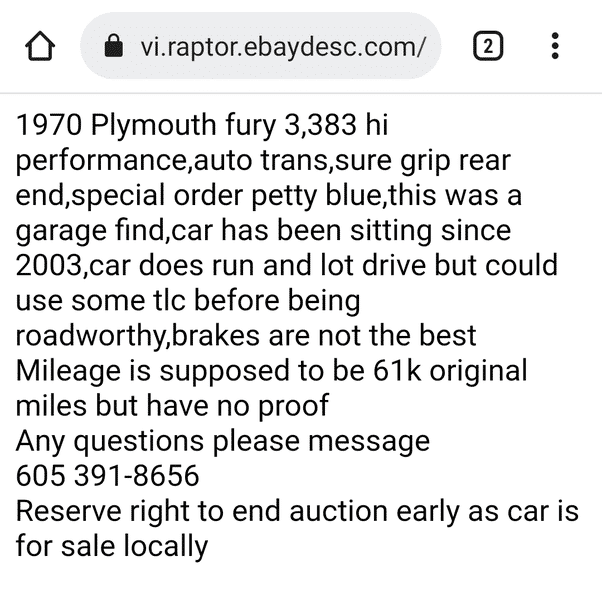
Task: Go to the browser home page
Action: [40, 46]
